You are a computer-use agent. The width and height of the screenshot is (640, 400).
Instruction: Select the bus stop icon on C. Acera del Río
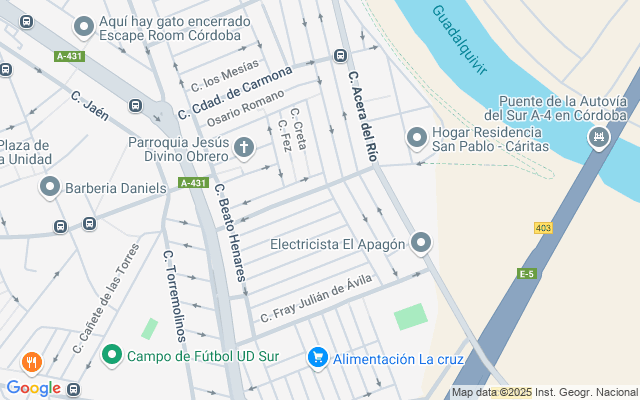pos(340,56)
